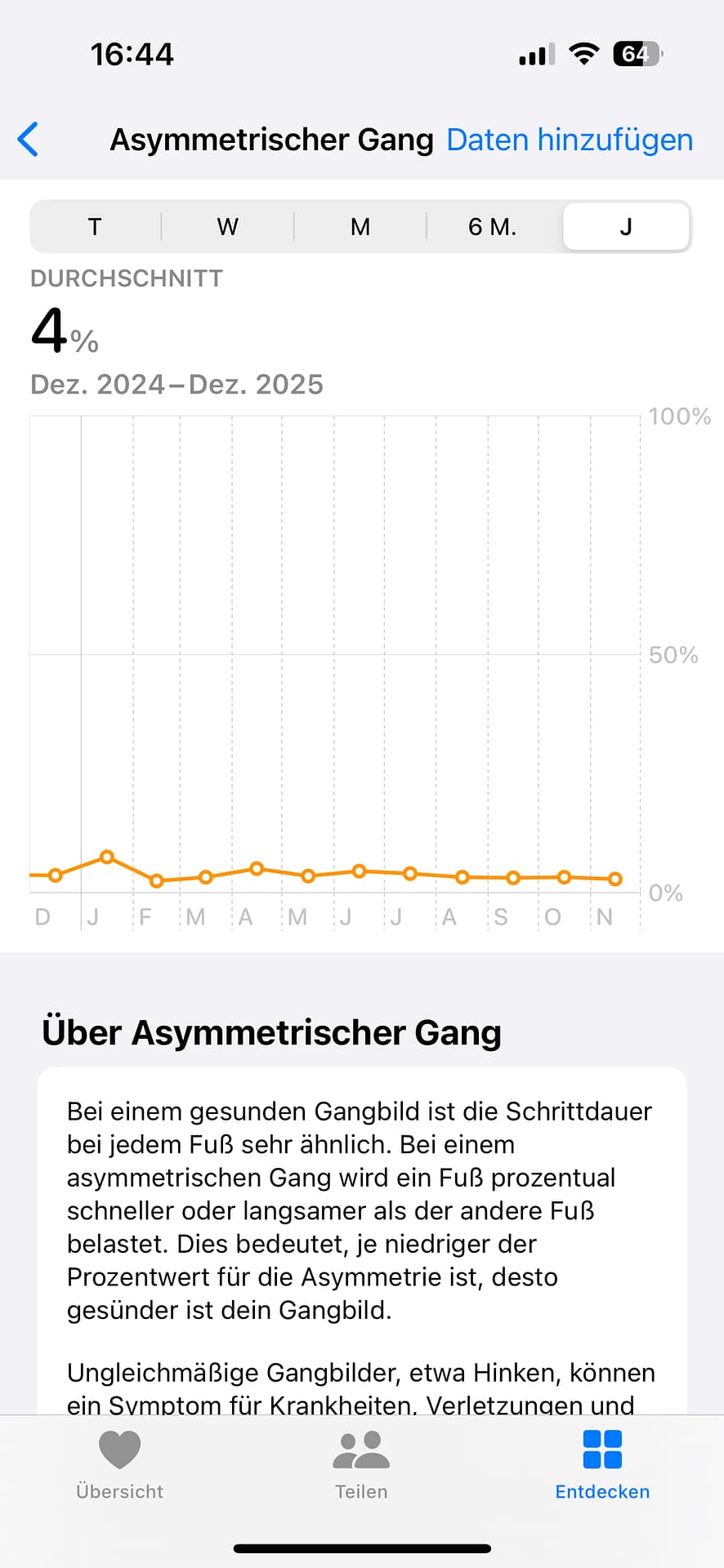Viewport: 724px width, 1568px height.
Task: Go back using the top arrow
Action: [29, 140]
